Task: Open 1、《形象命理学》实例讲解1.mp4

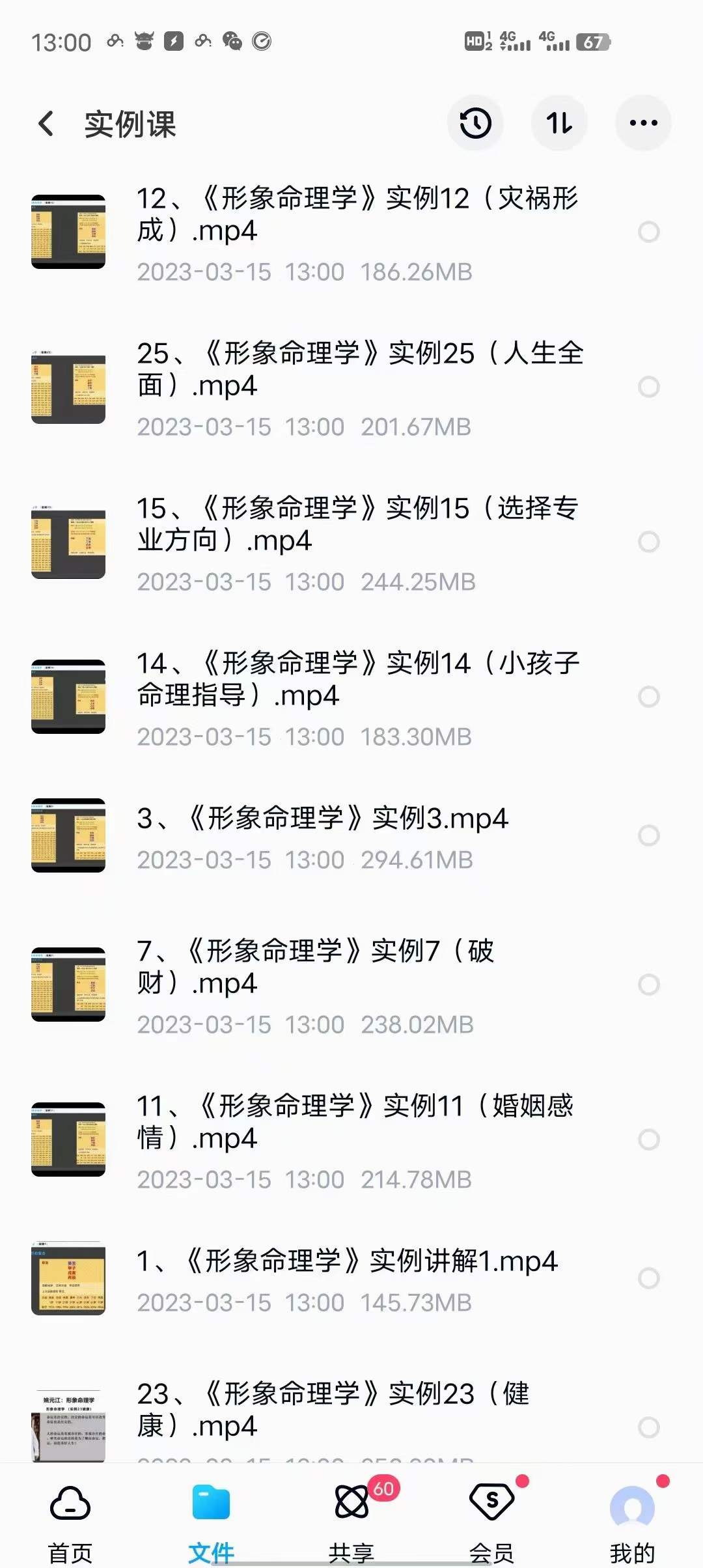Action: click(x=347, y=1262)
